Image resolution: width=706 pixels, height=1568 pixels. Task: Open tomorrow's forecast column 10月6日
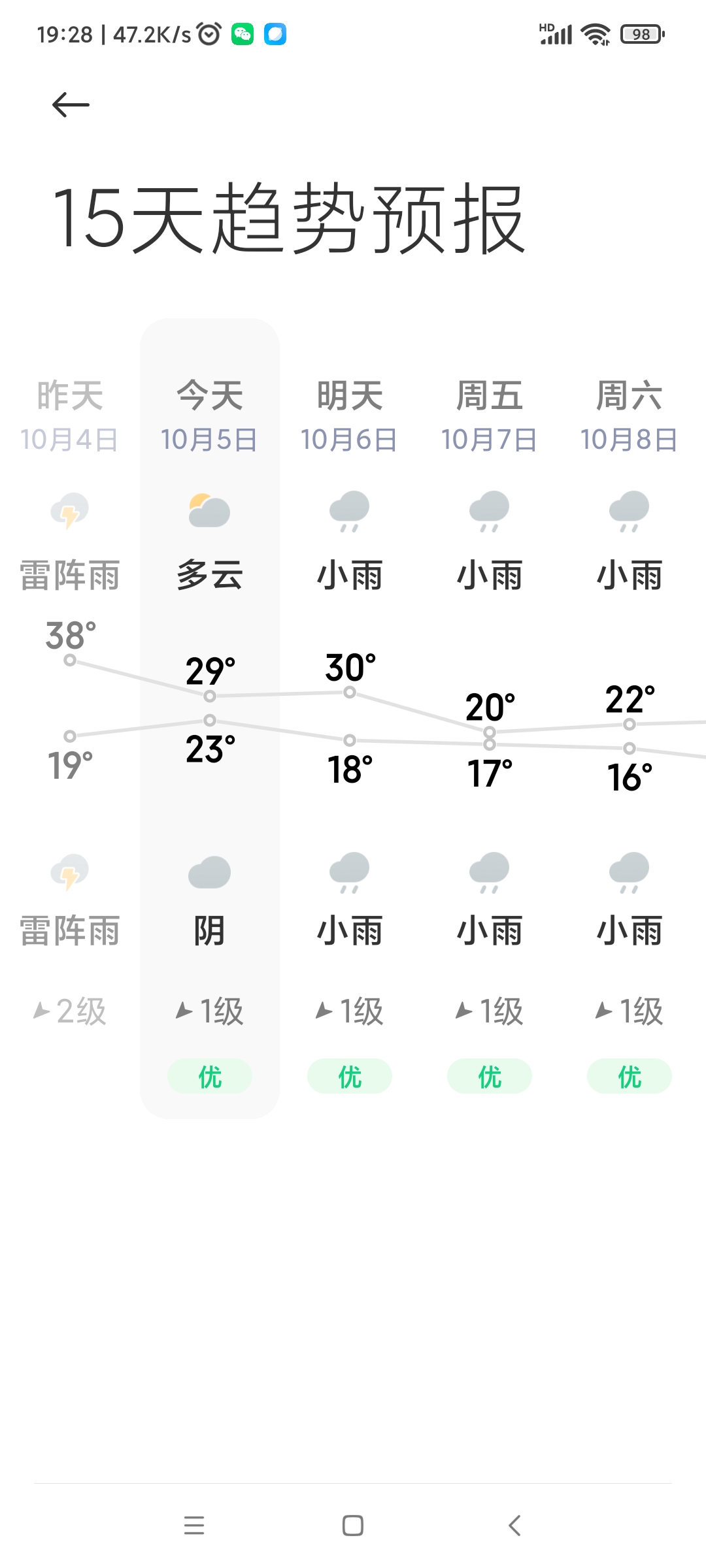pyautogui.click(x=350, y=418)
